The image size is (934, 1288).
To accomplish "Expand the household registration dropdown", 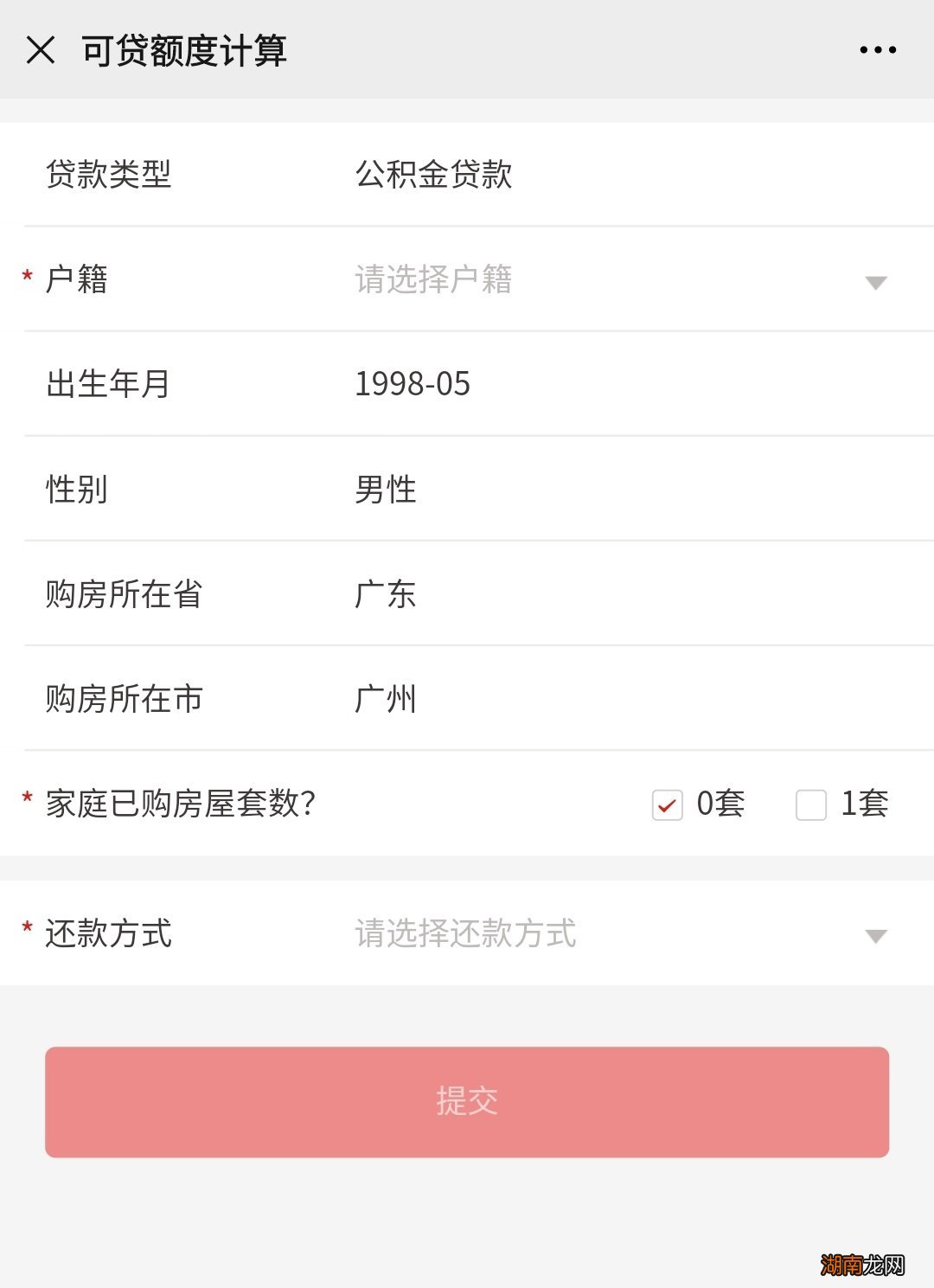I will point(876,280).
